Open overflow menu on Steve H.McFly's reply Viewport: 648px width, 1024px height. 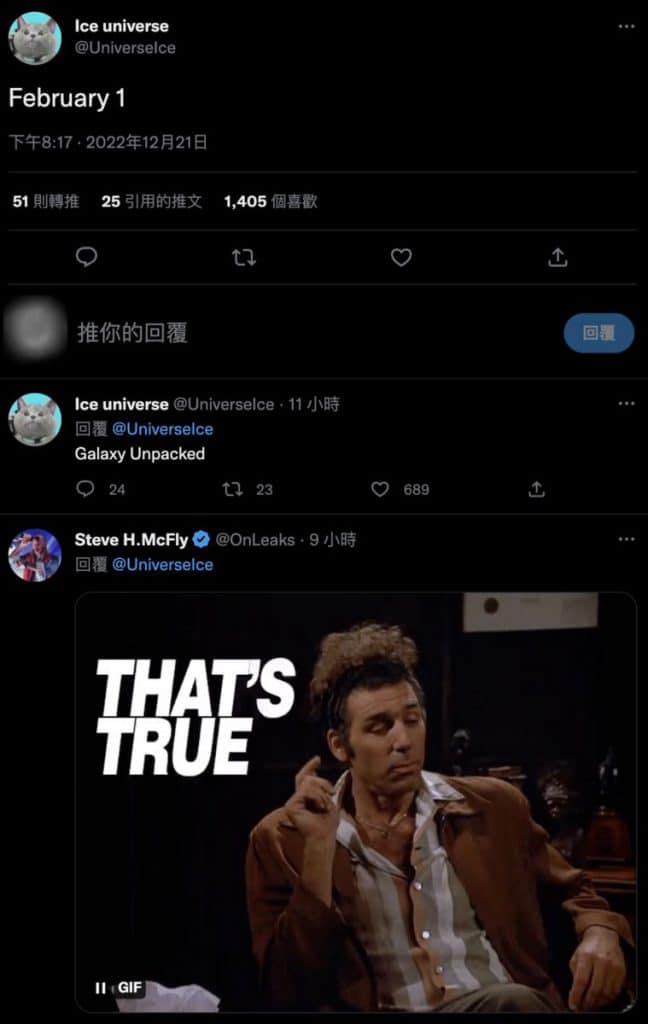click(626, 539)
